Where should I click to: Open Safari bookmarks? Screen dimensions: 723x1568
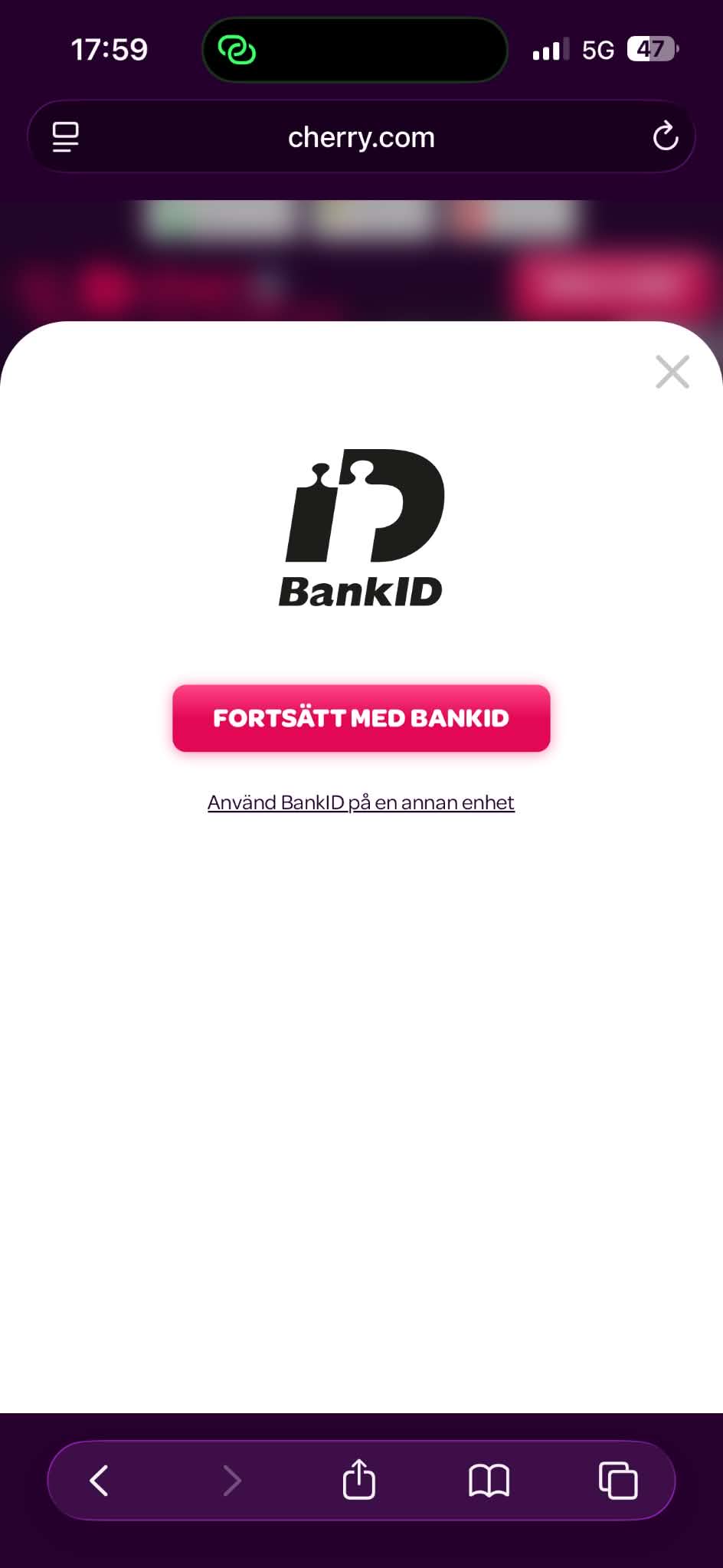489,1480
